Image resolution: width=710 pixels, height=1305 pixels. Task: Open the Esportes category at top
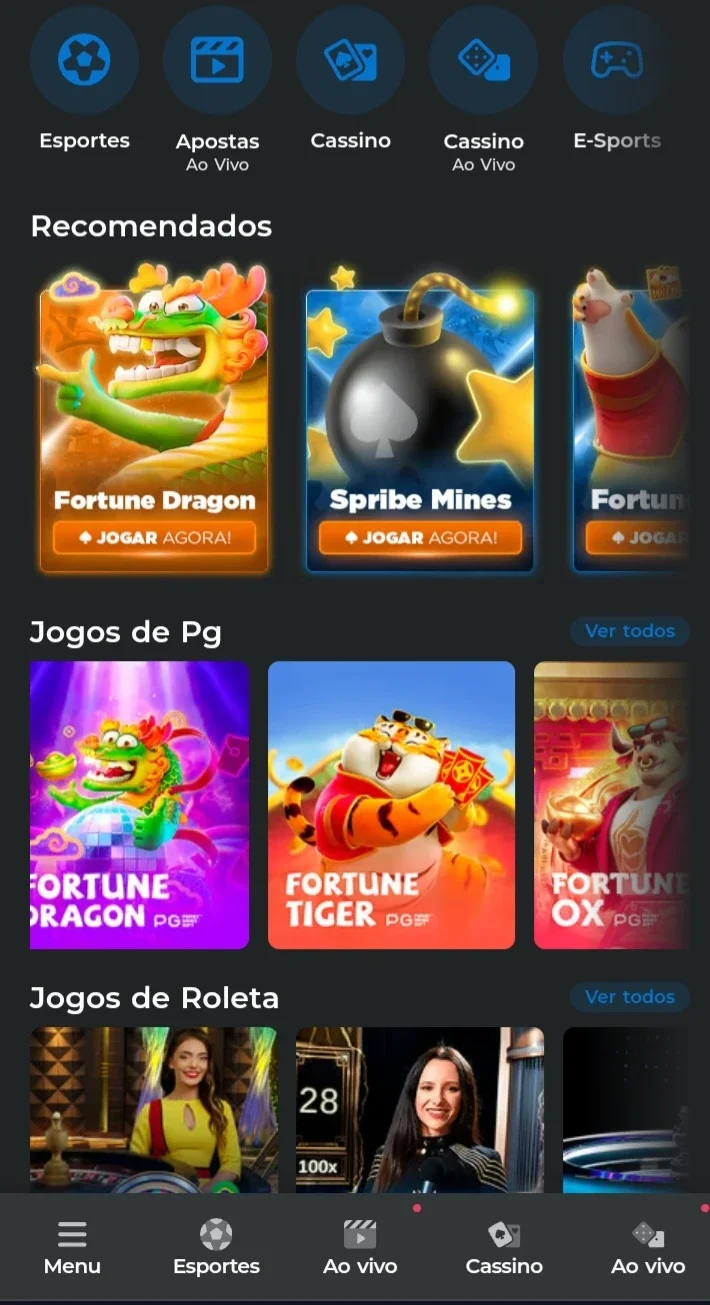pos(84,62)
